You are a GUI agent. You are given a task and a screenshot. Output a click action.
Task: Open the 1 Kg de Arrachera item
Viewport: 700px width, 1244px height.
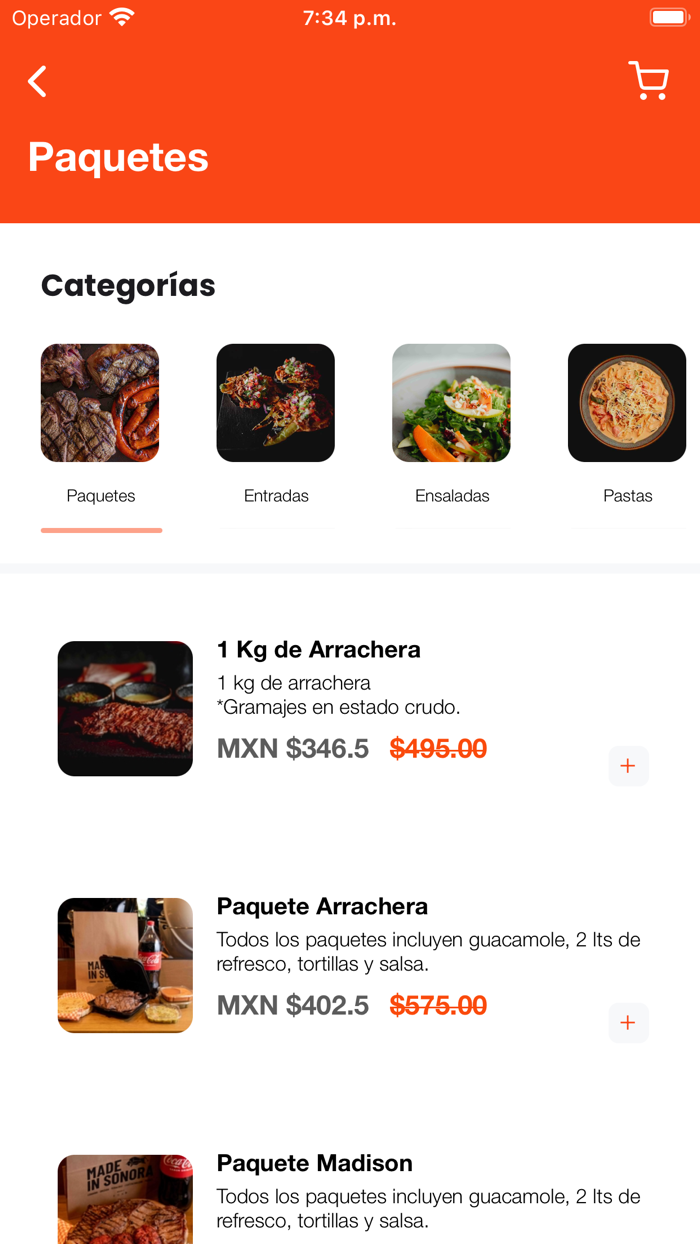tap(318, 650)
